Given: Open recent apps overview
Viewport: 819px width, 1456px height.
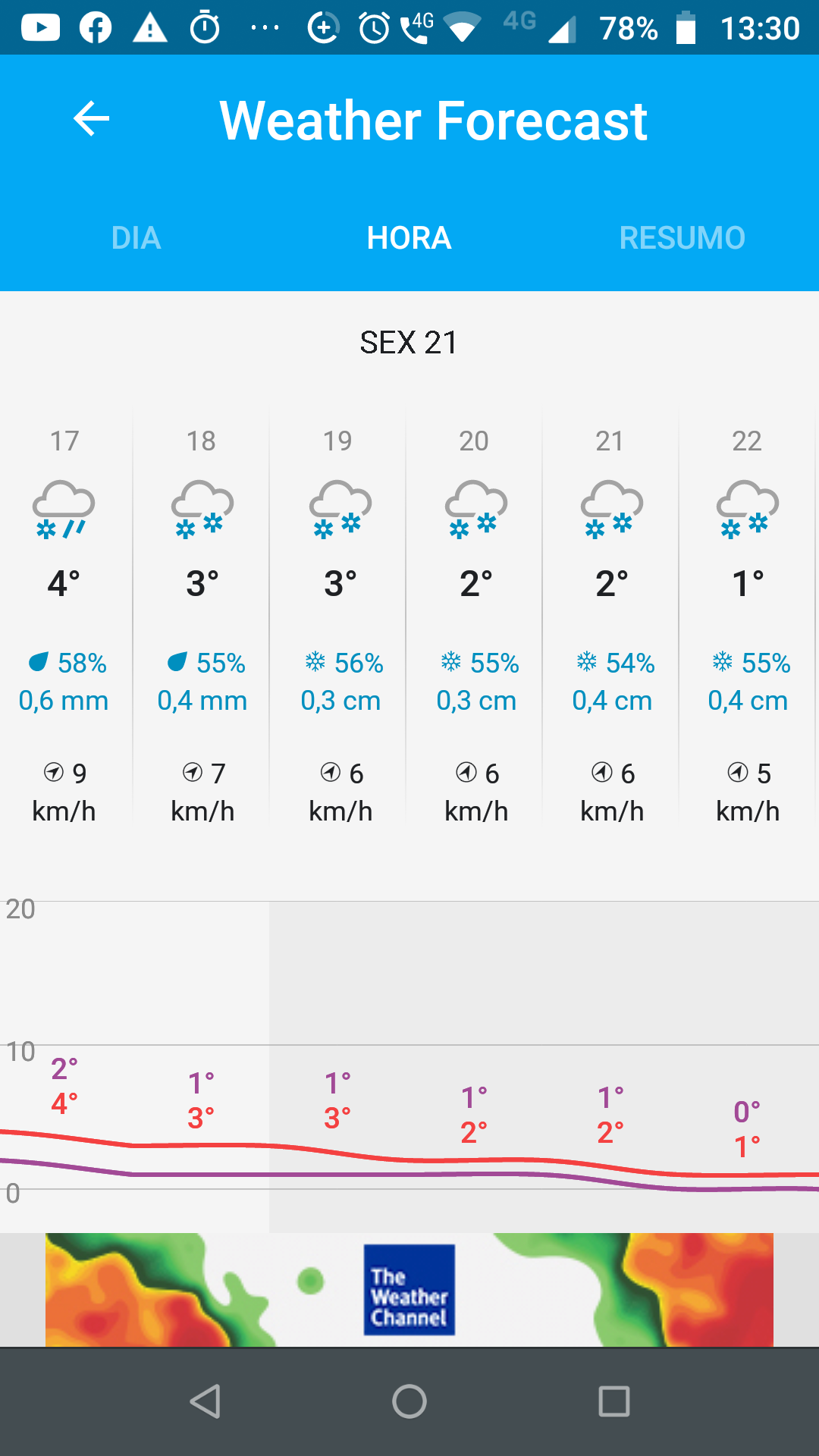Looking at the screenshot, I should click(614, 1401).
